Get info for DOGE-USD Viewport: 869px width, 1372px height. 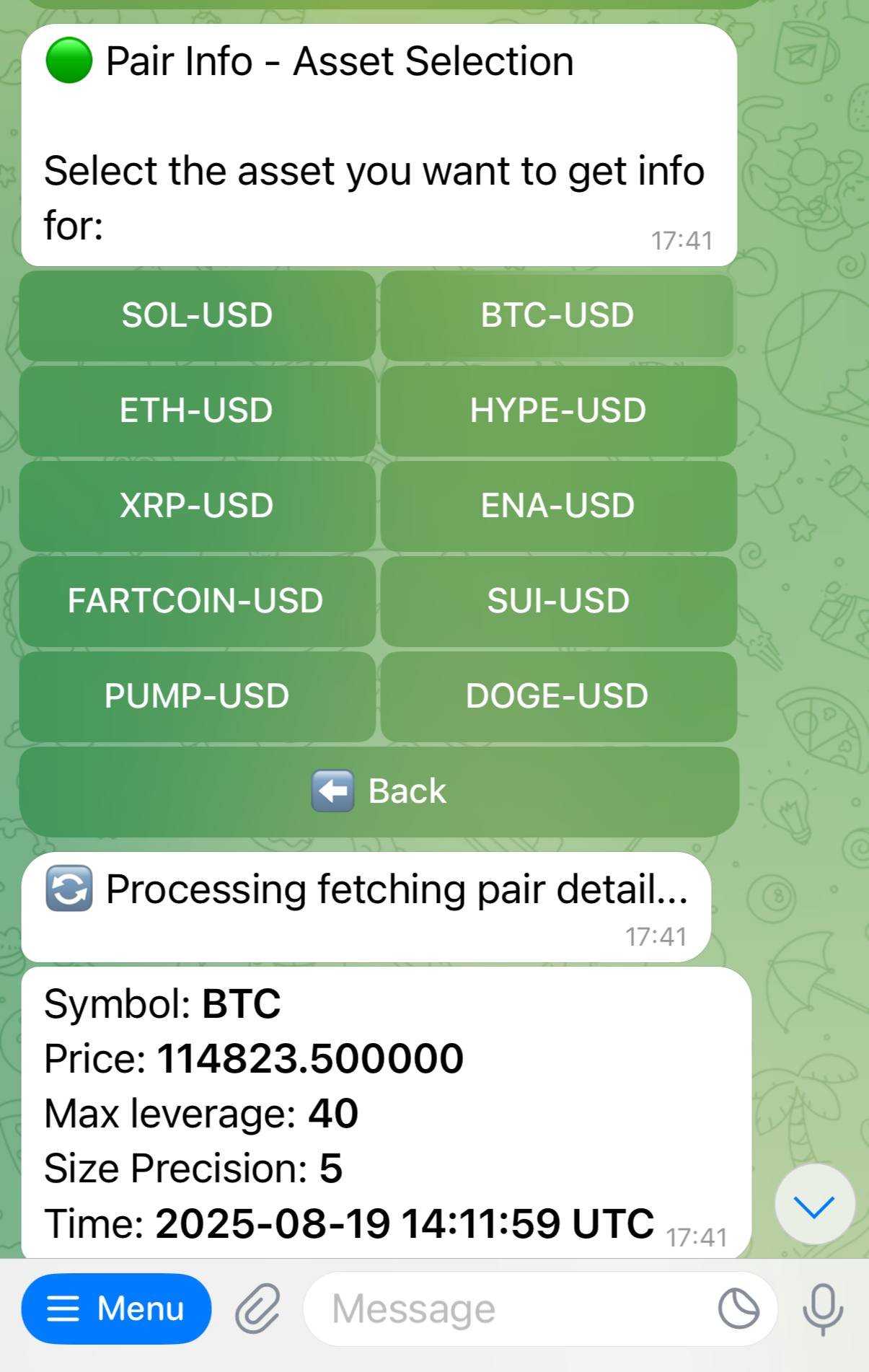557,696
